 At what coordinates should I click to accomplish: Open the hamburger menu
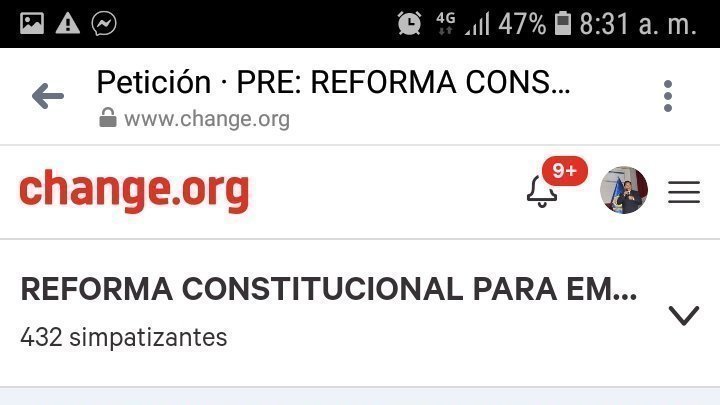click(684, 191)
